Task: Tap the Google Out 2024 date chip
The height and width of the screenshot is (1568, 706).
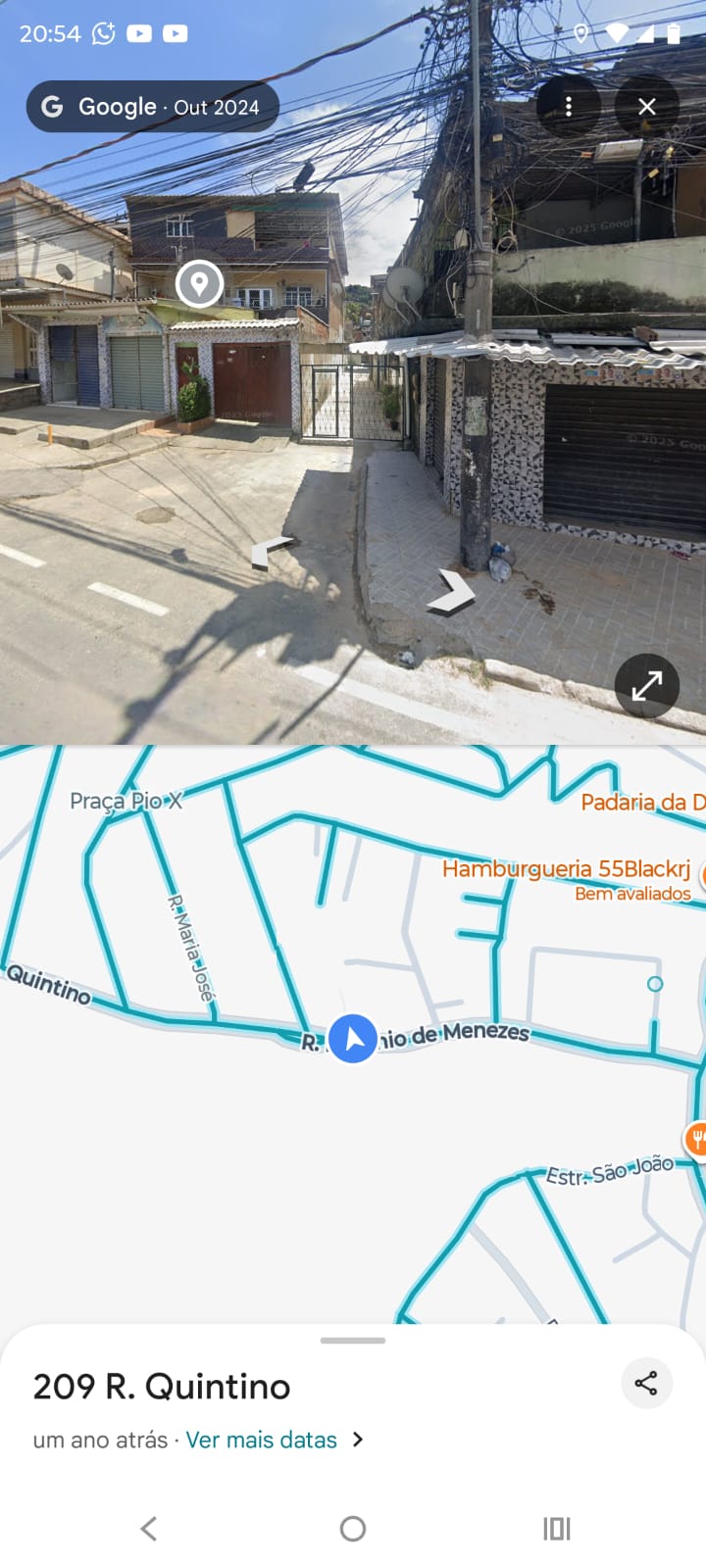Action: pyautogui.click(x=152, y=106)
